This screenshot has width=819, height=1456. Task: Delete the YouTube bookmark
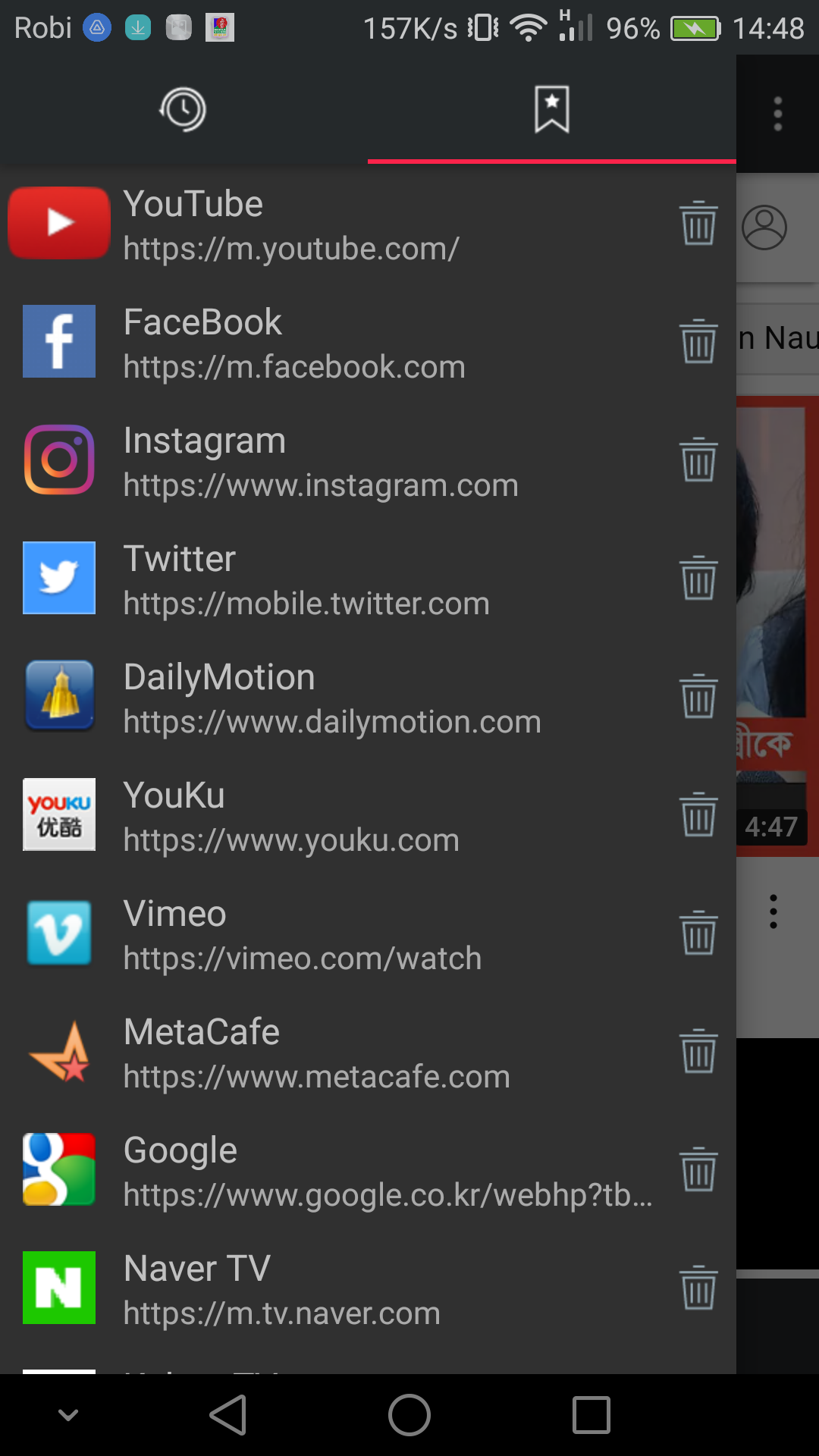click(x=698, y=223)
